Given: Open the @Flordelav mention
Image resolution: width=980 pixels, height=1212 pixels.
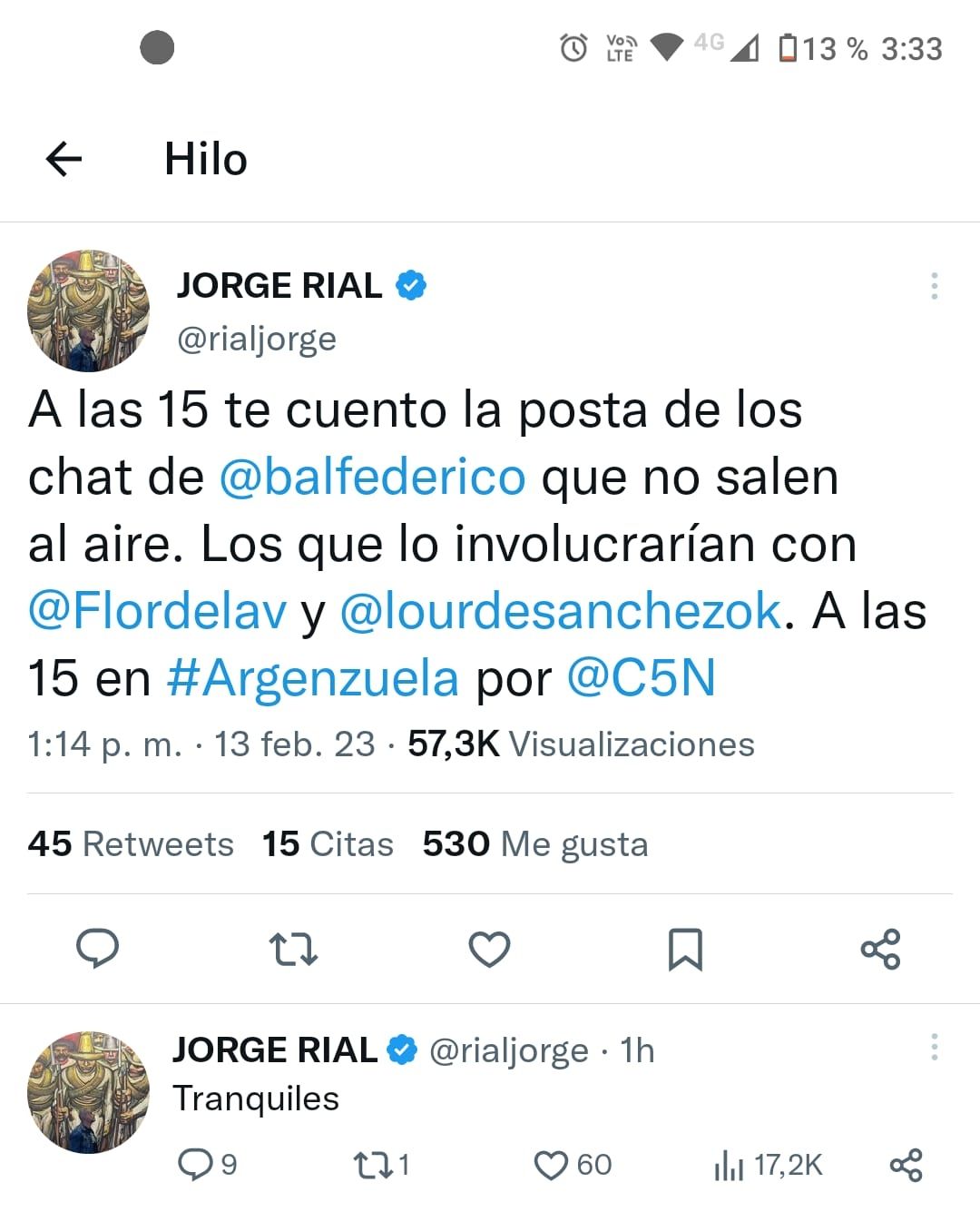Looking at the screenshot, I should pyautogui.click(x=157, y=611).
